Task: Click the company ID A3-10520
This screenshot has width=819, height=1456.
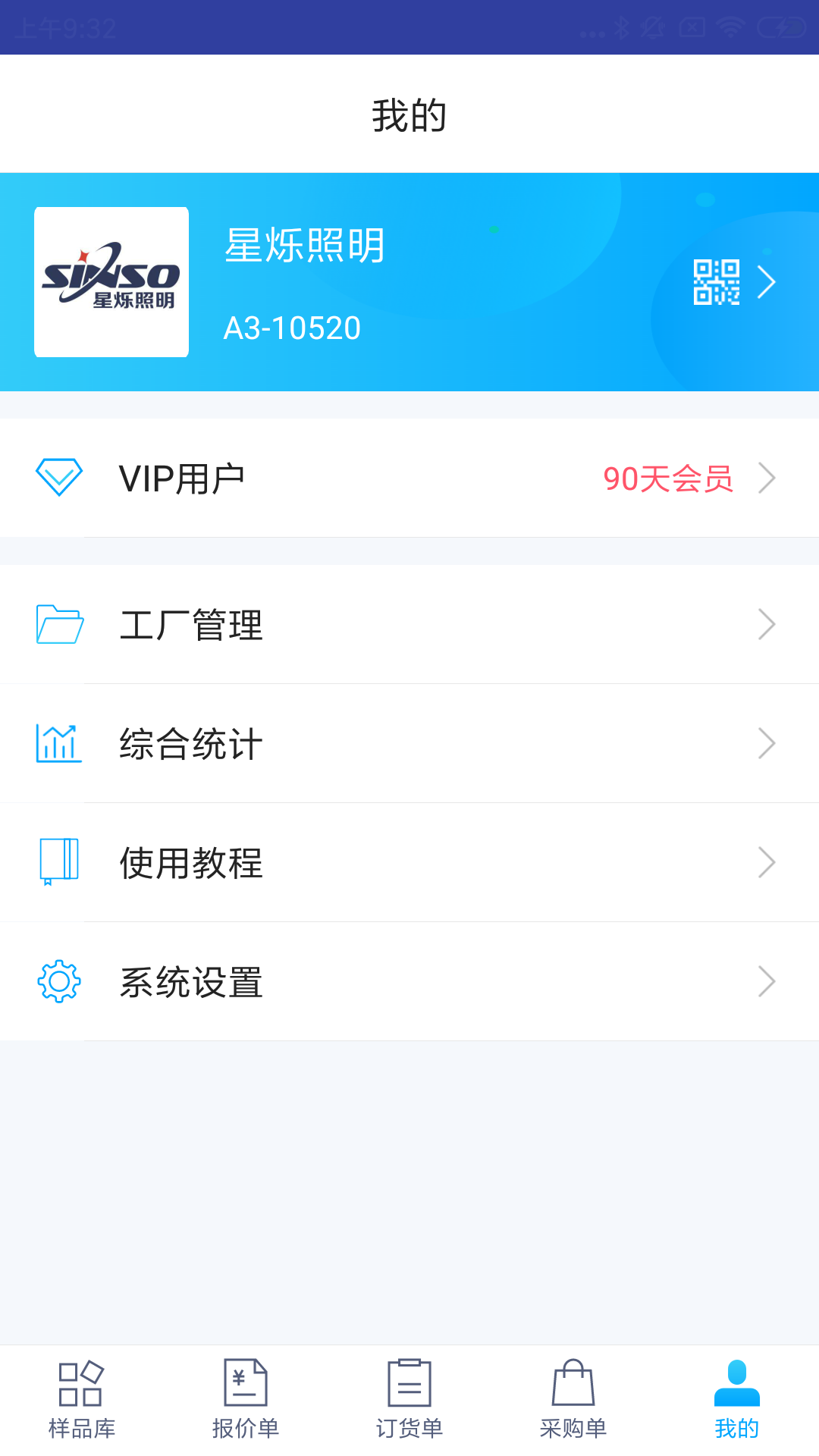Action: pyautogui.click(x=293, y=328)
